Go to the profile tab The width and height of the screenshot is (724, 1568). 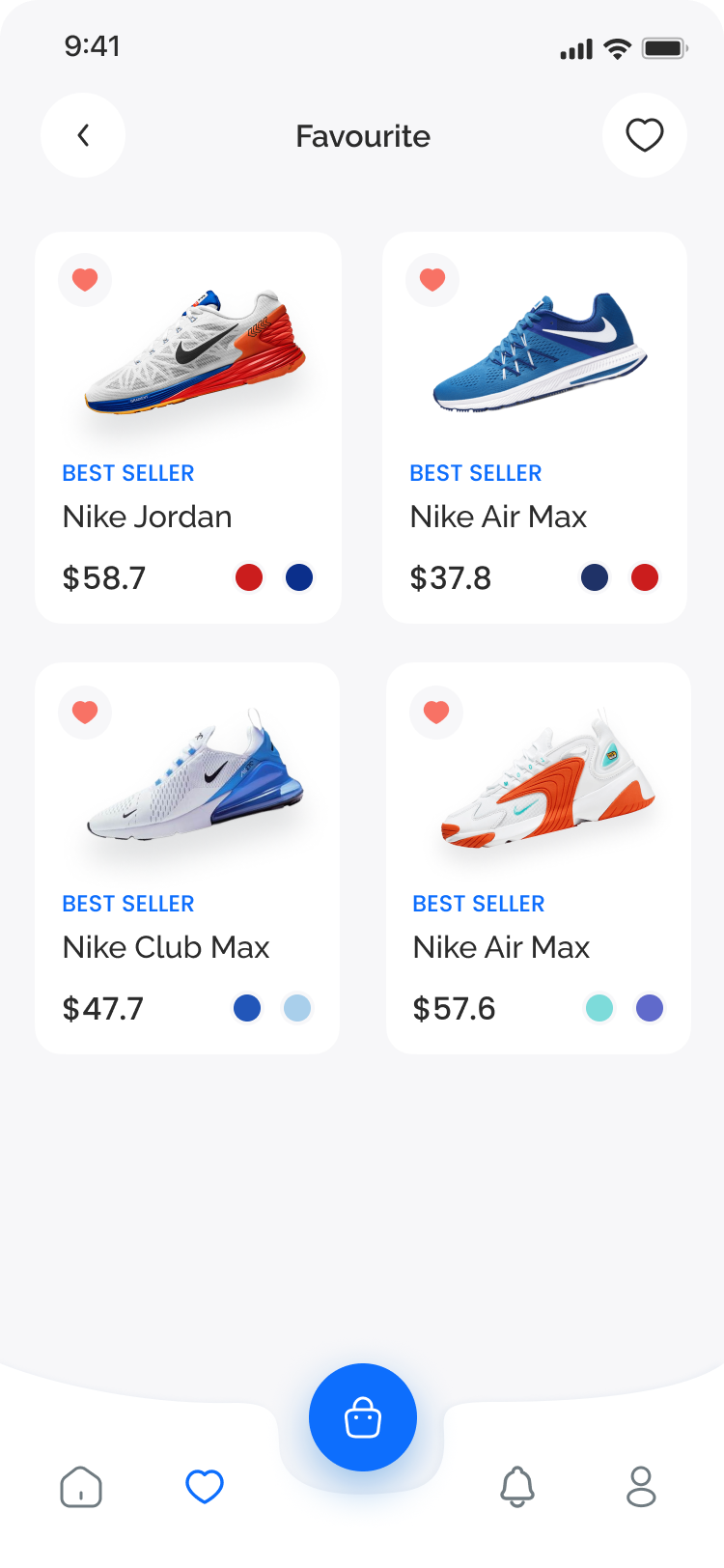pos(641,1487)
